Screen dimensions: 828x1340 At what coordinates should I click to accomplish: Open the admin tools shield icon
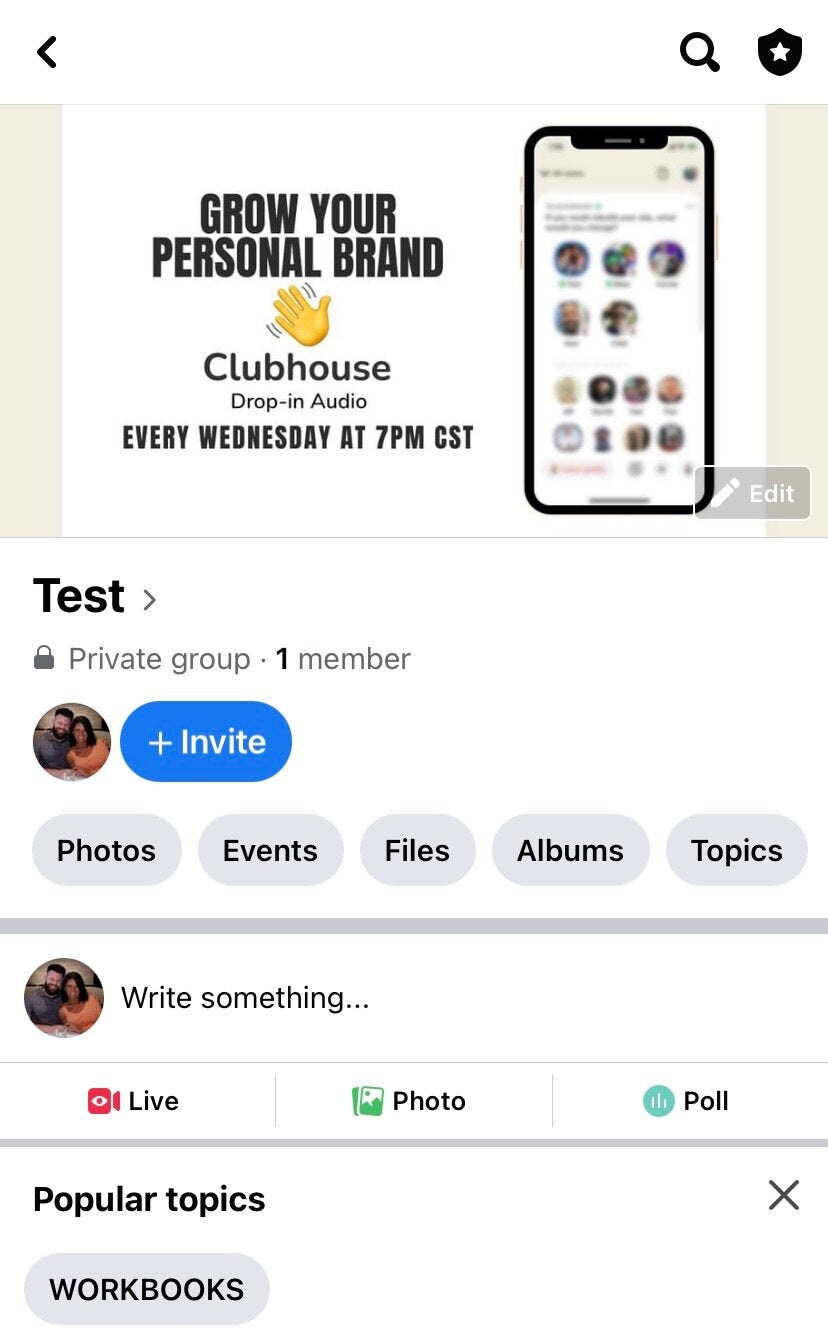[x=780, y=52]
